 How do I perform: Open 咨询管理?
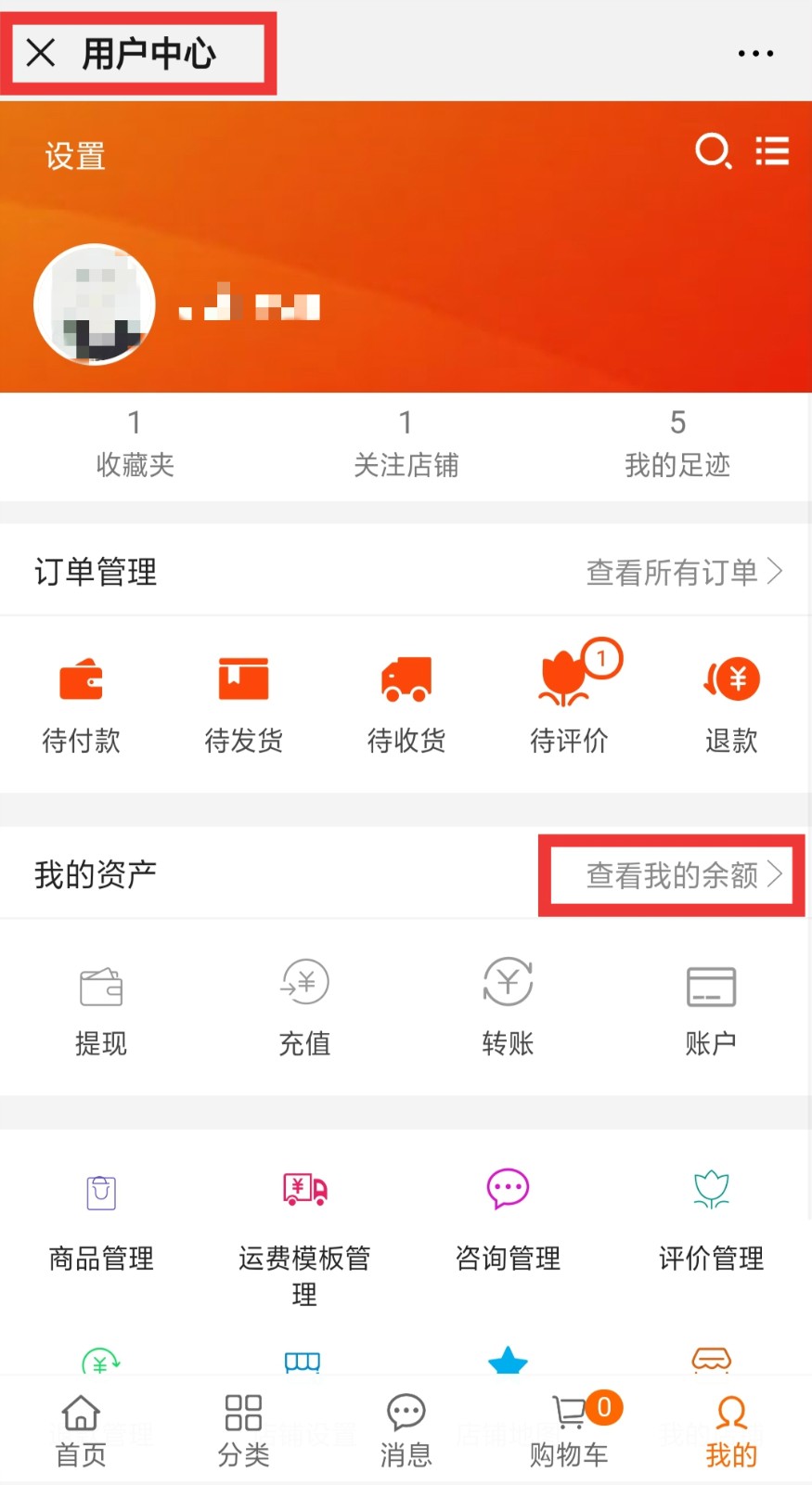pos(508,1220)
